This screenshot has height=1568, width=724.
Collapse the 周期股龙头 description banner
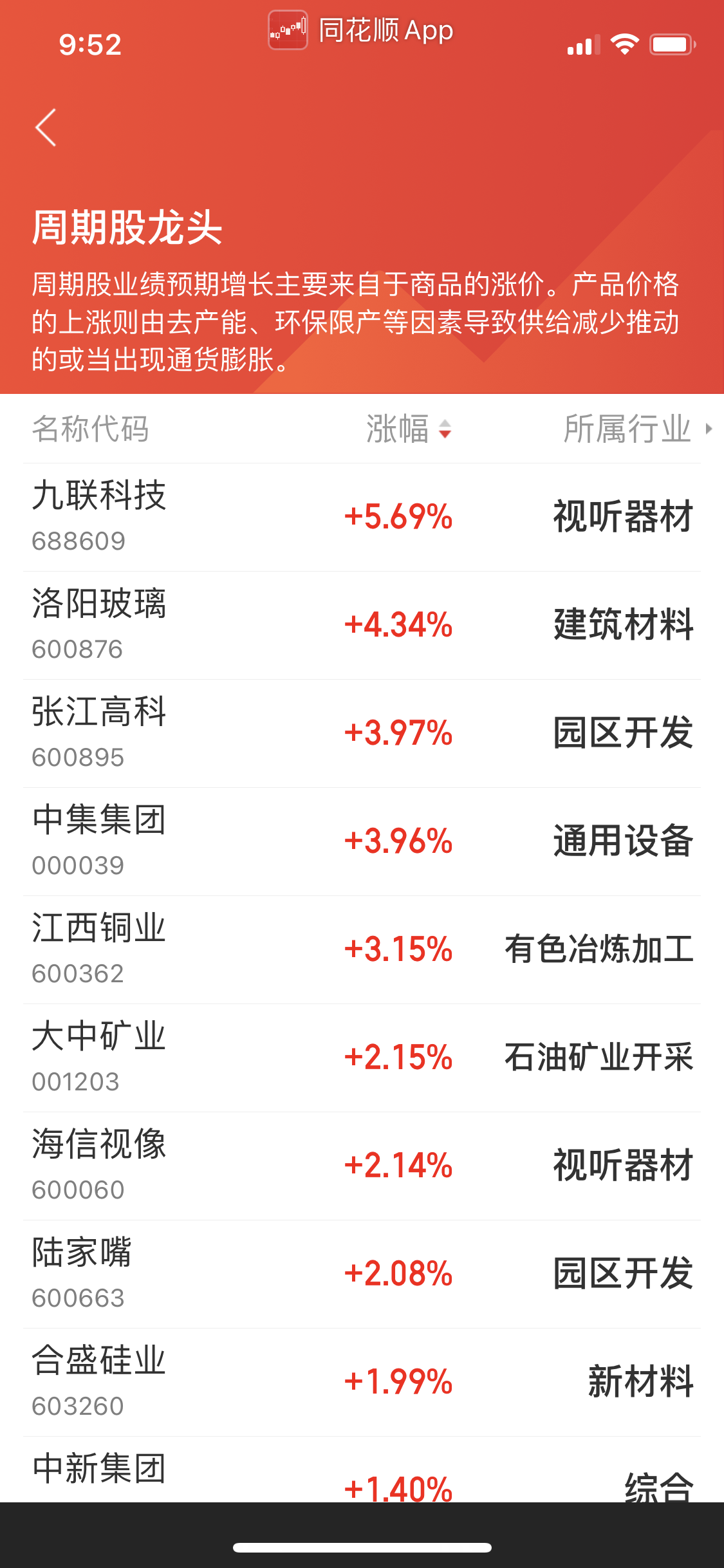click(x=362, y=321)
